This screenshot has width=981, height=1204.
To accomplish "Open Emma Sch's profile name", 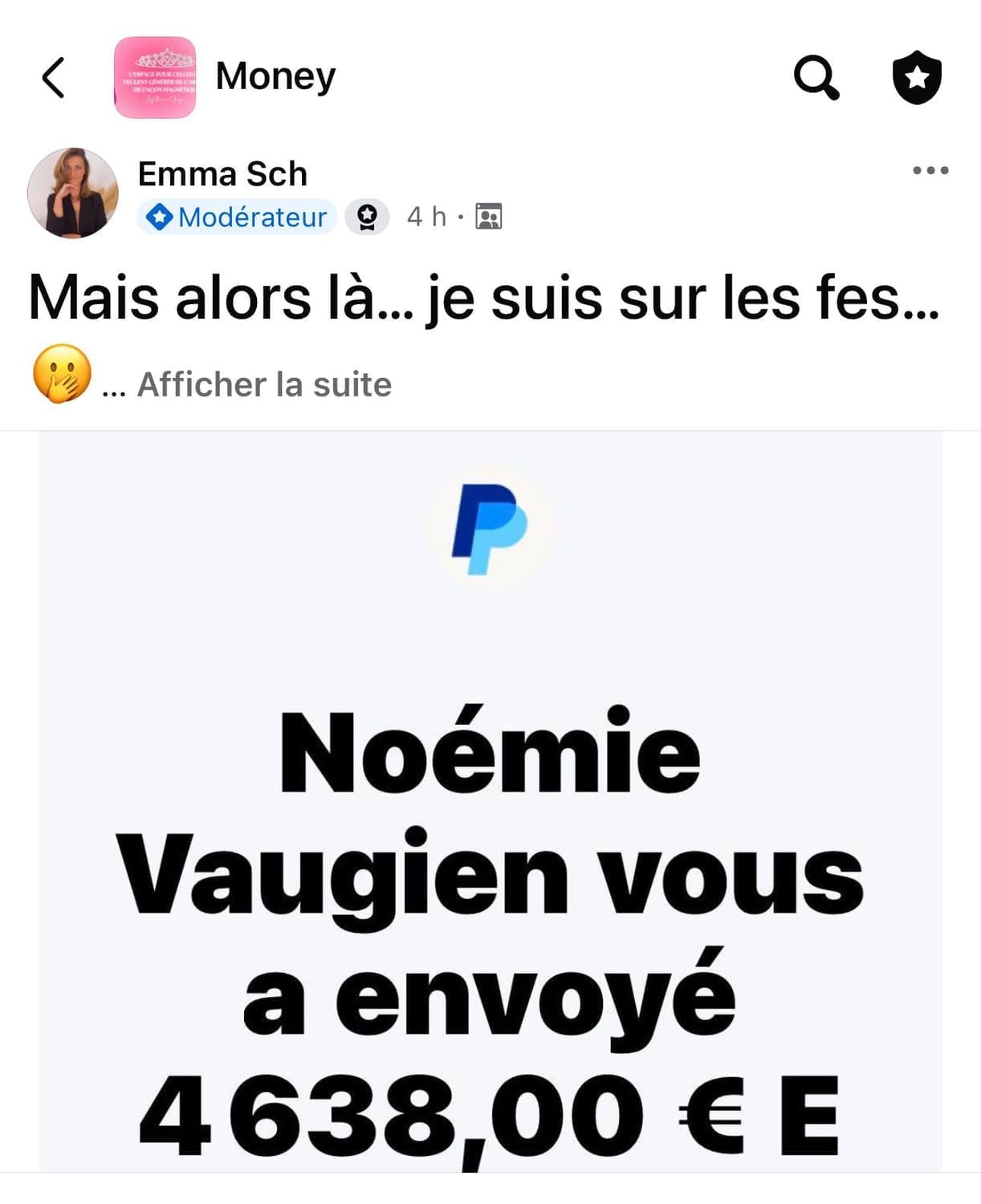I will [222, 173].
